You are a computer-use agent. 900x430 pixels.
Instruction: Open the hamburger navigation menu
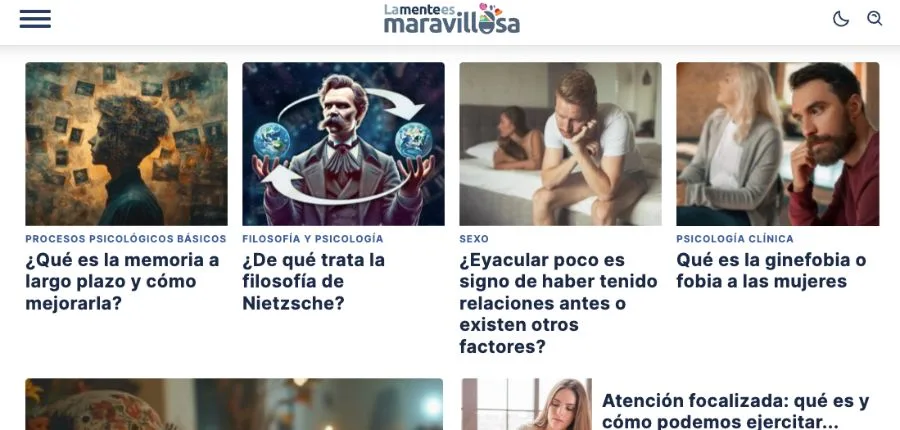(x=35, y=19)
